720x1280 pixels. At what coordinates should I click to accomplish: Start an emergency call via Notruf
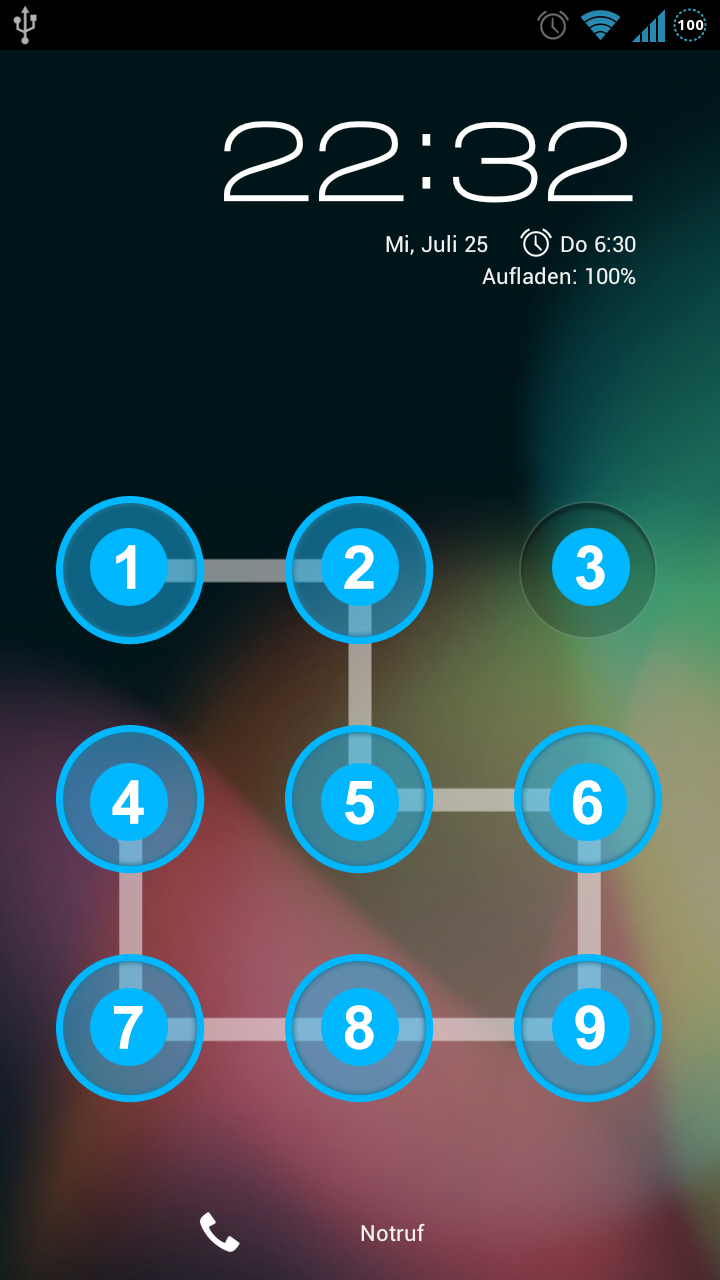391,1233
